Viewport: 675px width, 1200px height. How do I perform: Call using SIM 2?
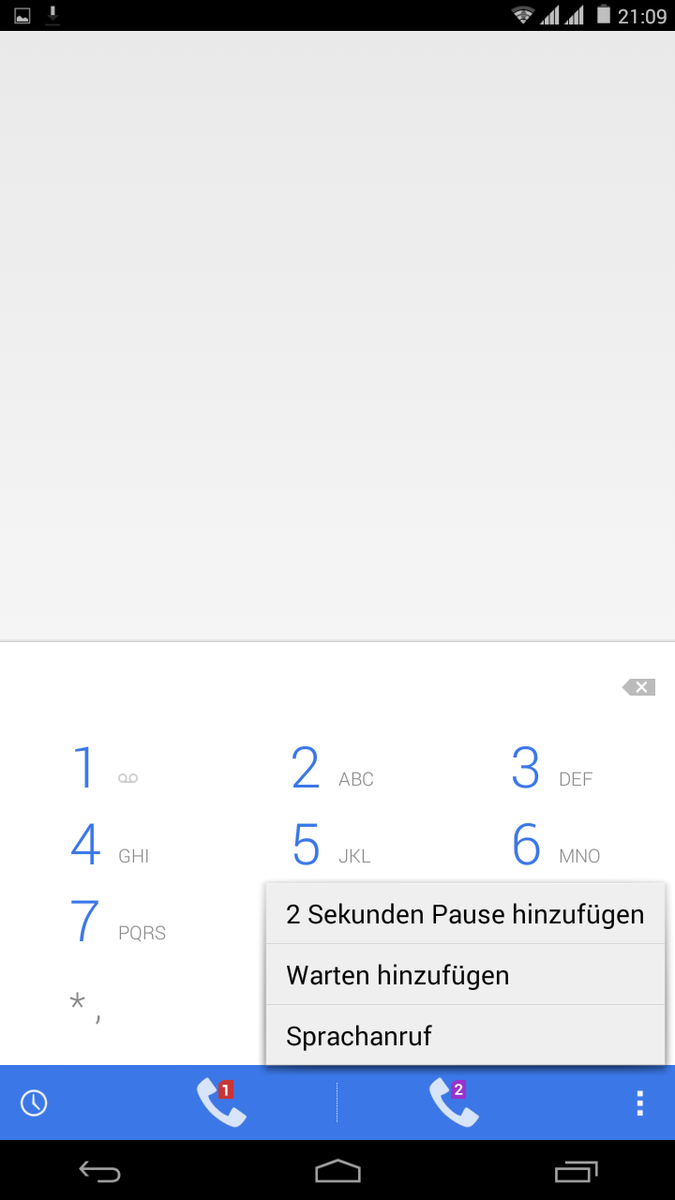click(x=454, y=1102)
